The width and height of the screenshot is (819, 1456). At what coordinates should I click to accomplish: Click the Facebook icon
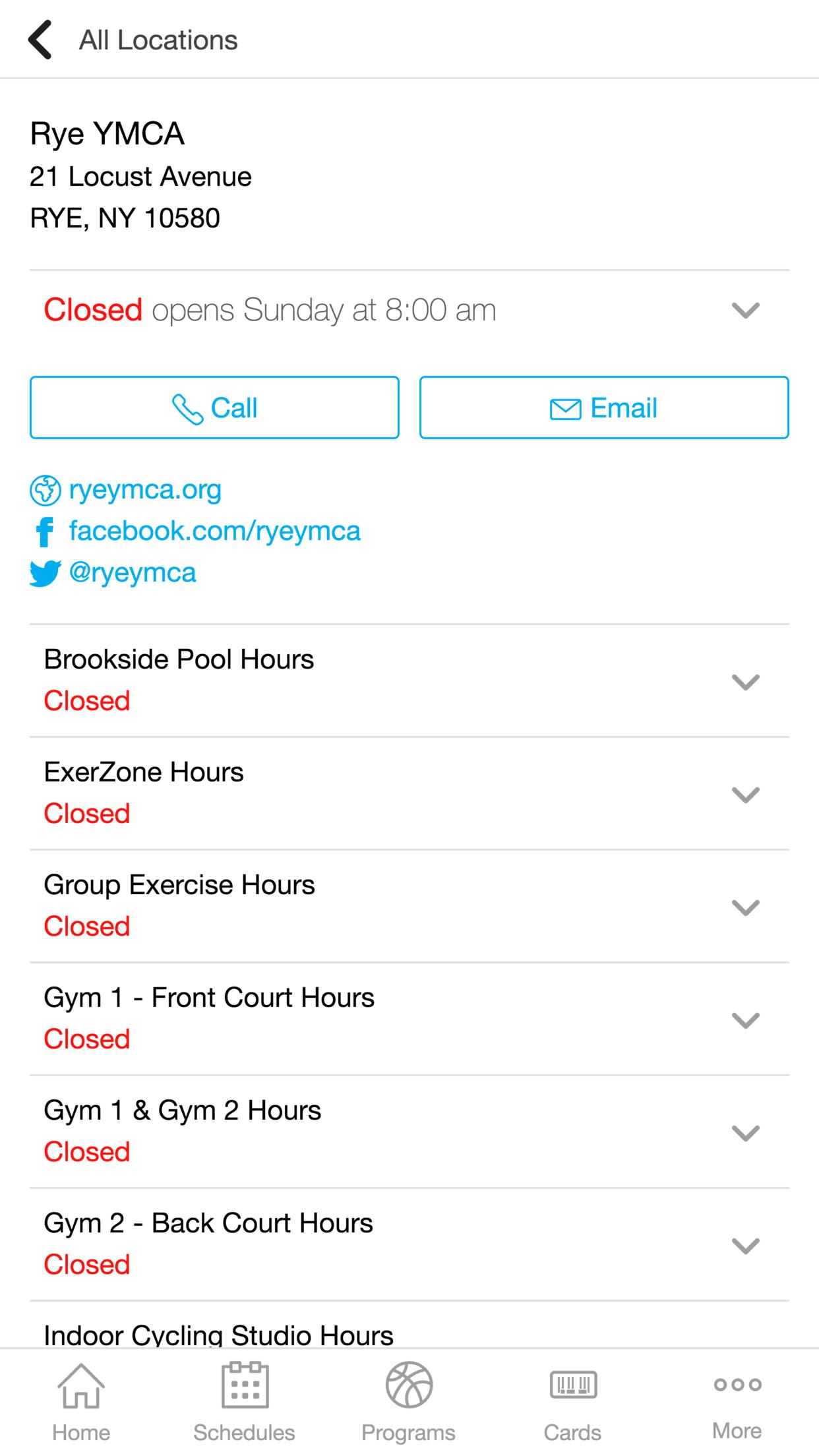44,531
